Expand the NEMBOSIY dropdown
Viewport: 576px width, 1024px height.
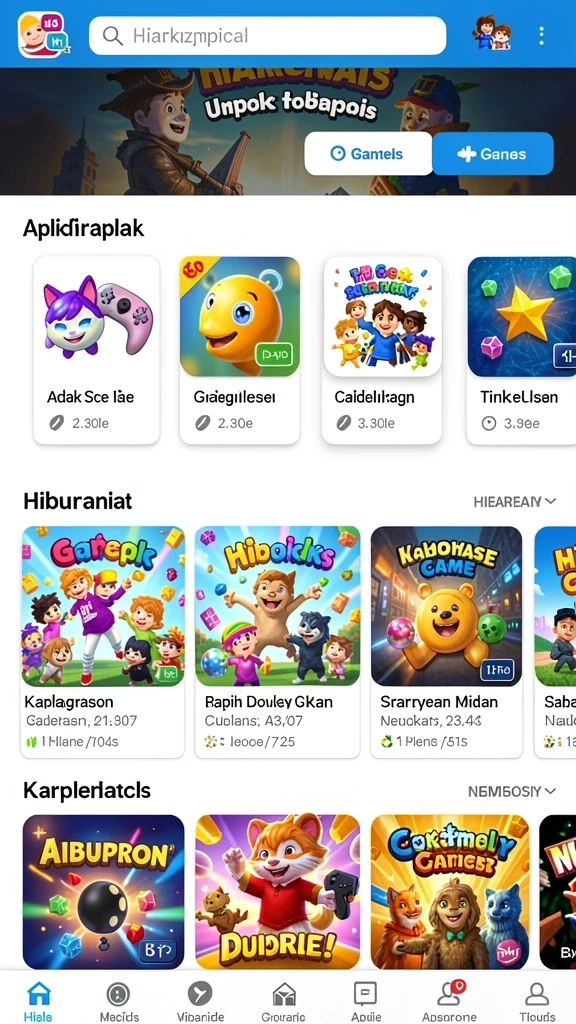click(x=512, y=791)
